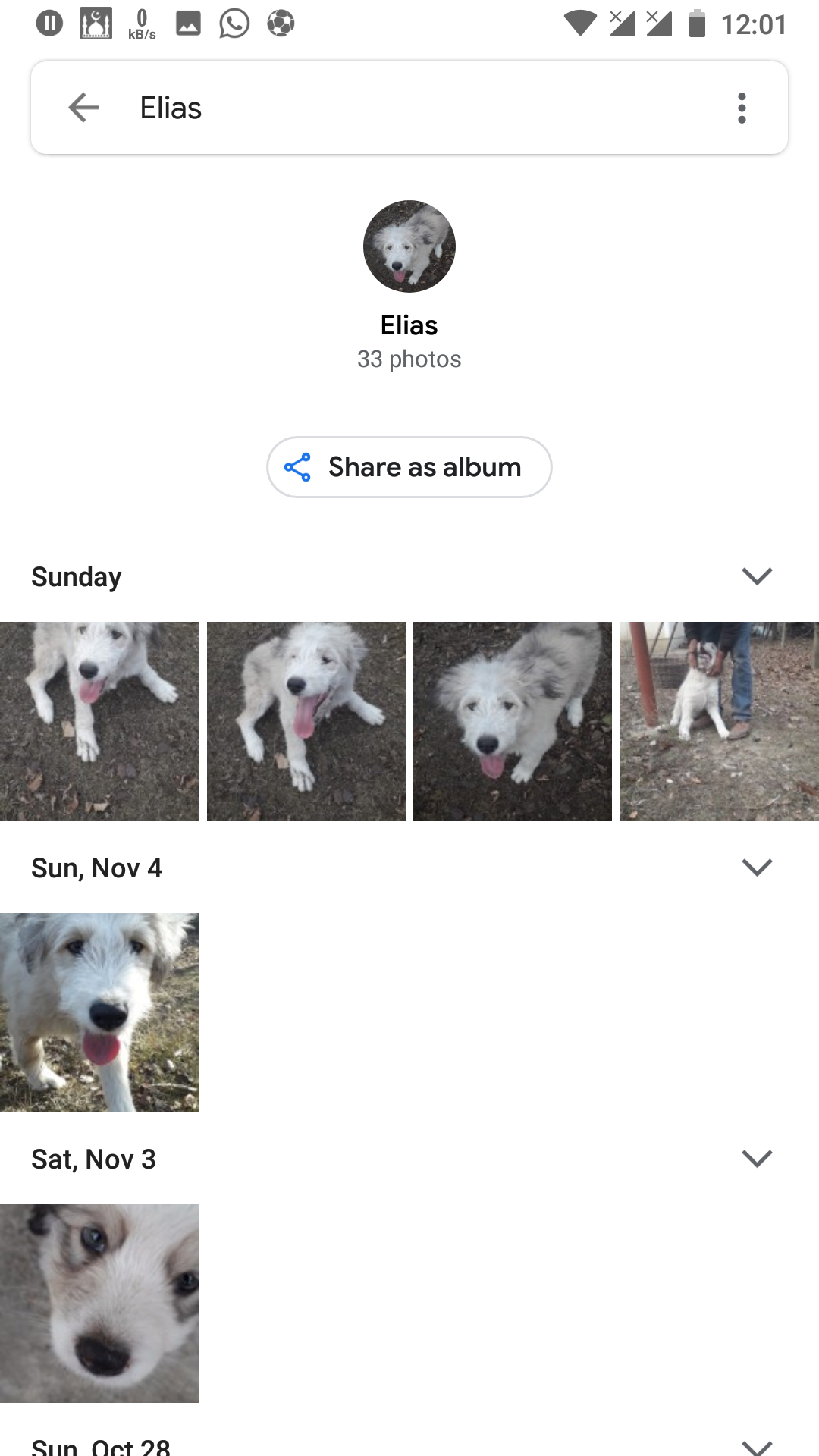Tap the Share as album button
The width and height of the screenshot is (819, 1456).
(409, 467)
